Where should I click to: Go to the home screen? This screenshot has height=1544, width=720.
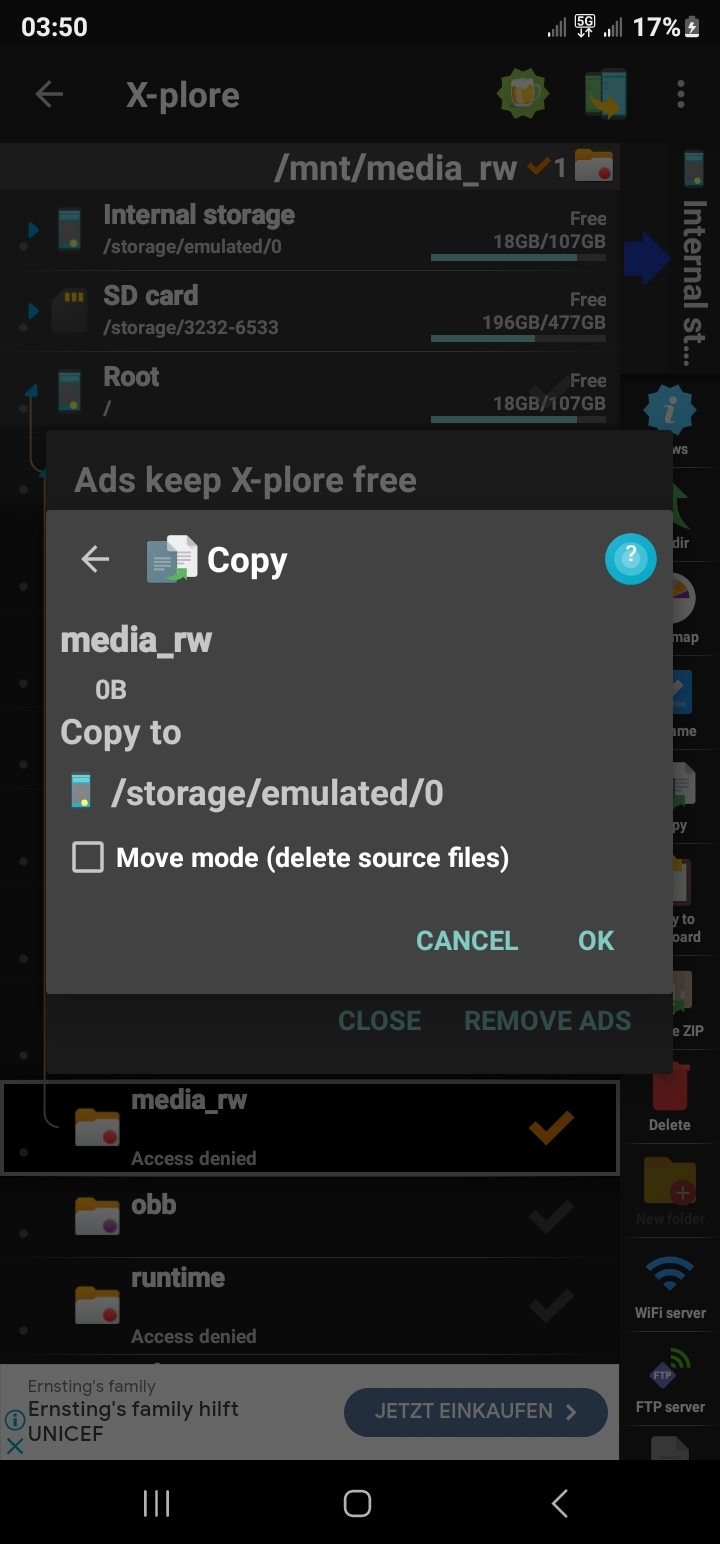coord(357,1503)
